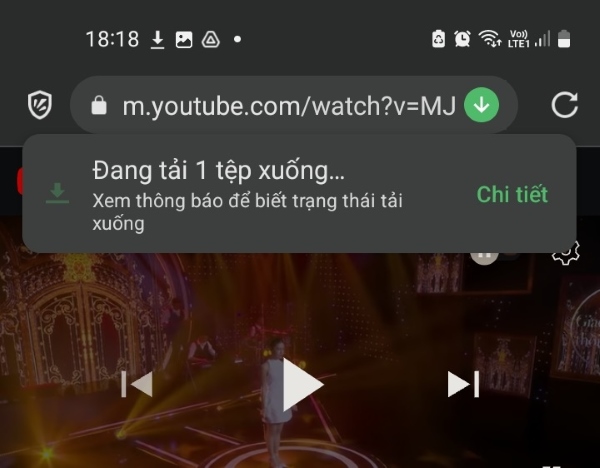The width and height of the screenshot is (600, 468).
Task: Reload the current page
Action: point(564,105)
